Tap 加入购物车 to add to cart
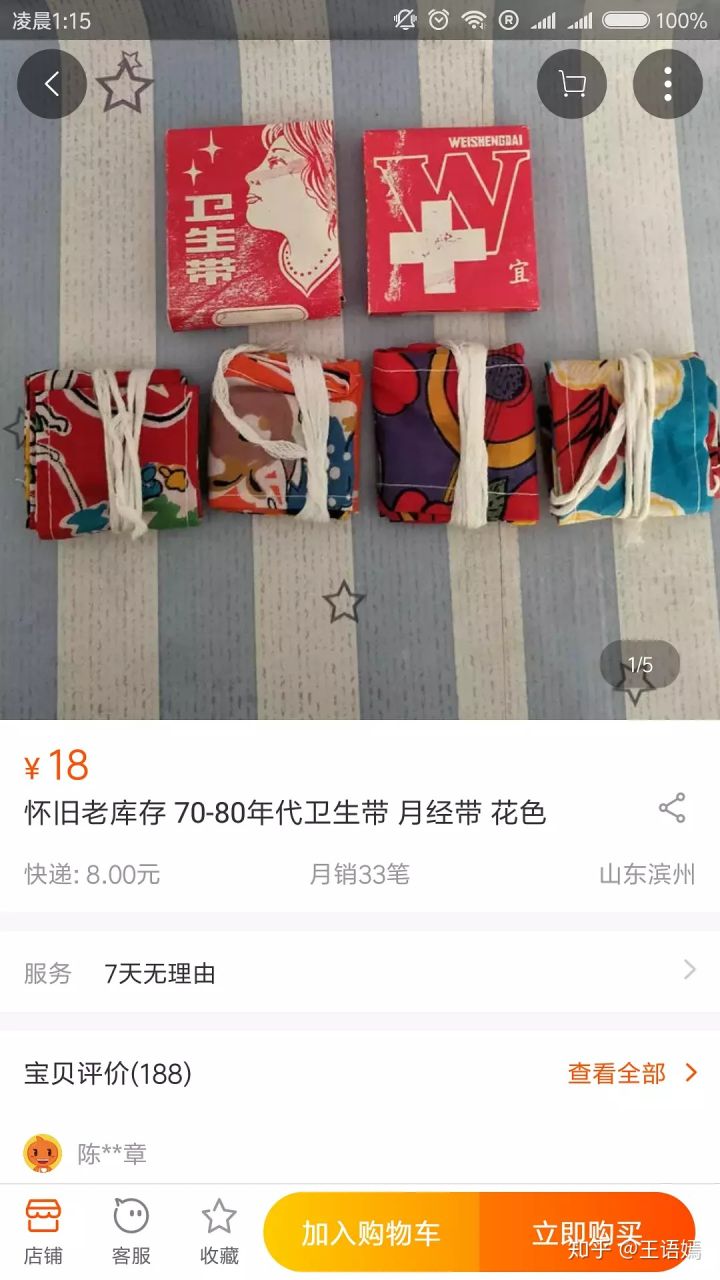 pyautogui.click(x=372, y=1233)
